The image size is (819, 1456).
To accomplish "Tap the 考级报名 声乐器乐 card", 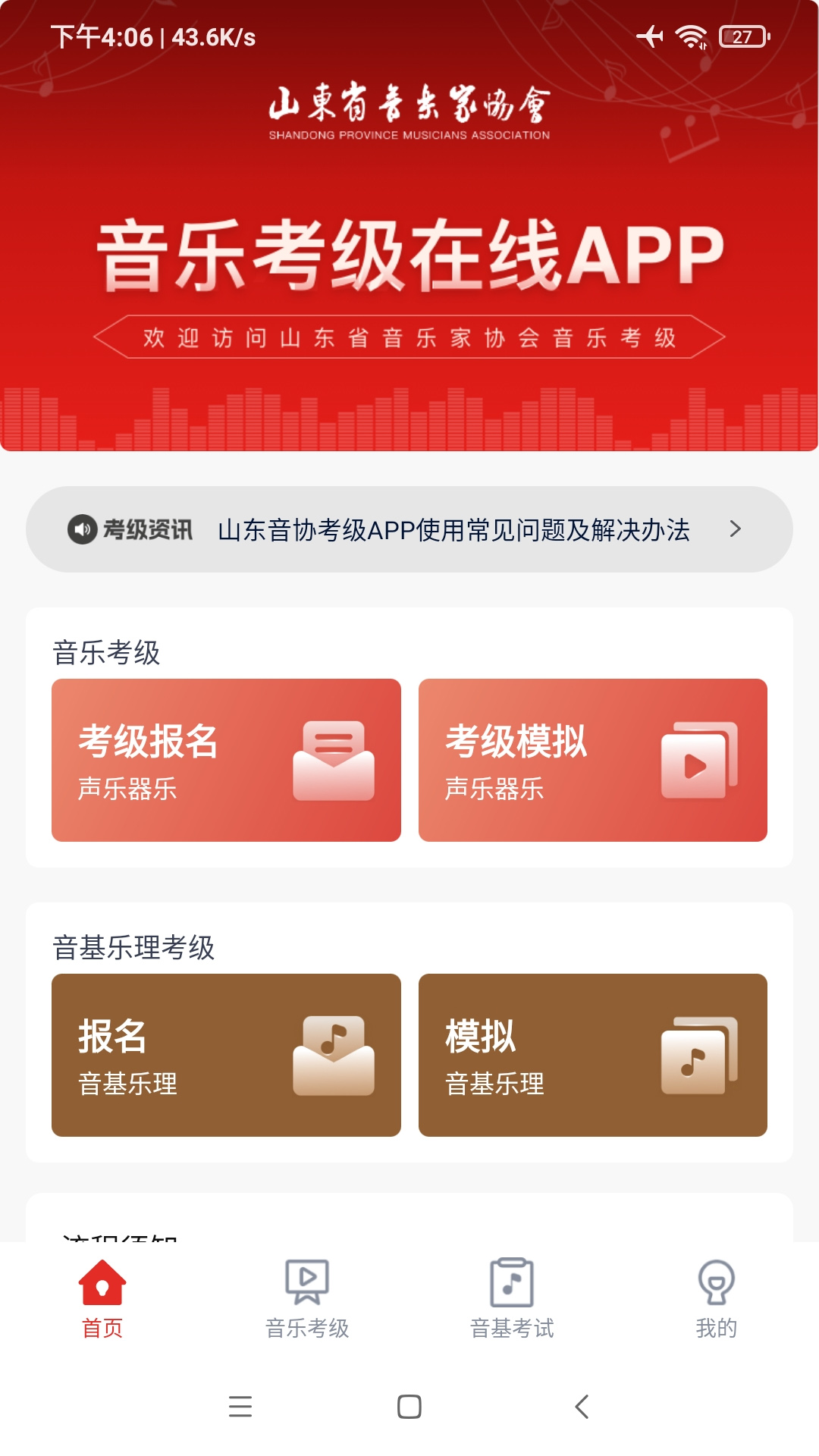I will coord(225,760).
